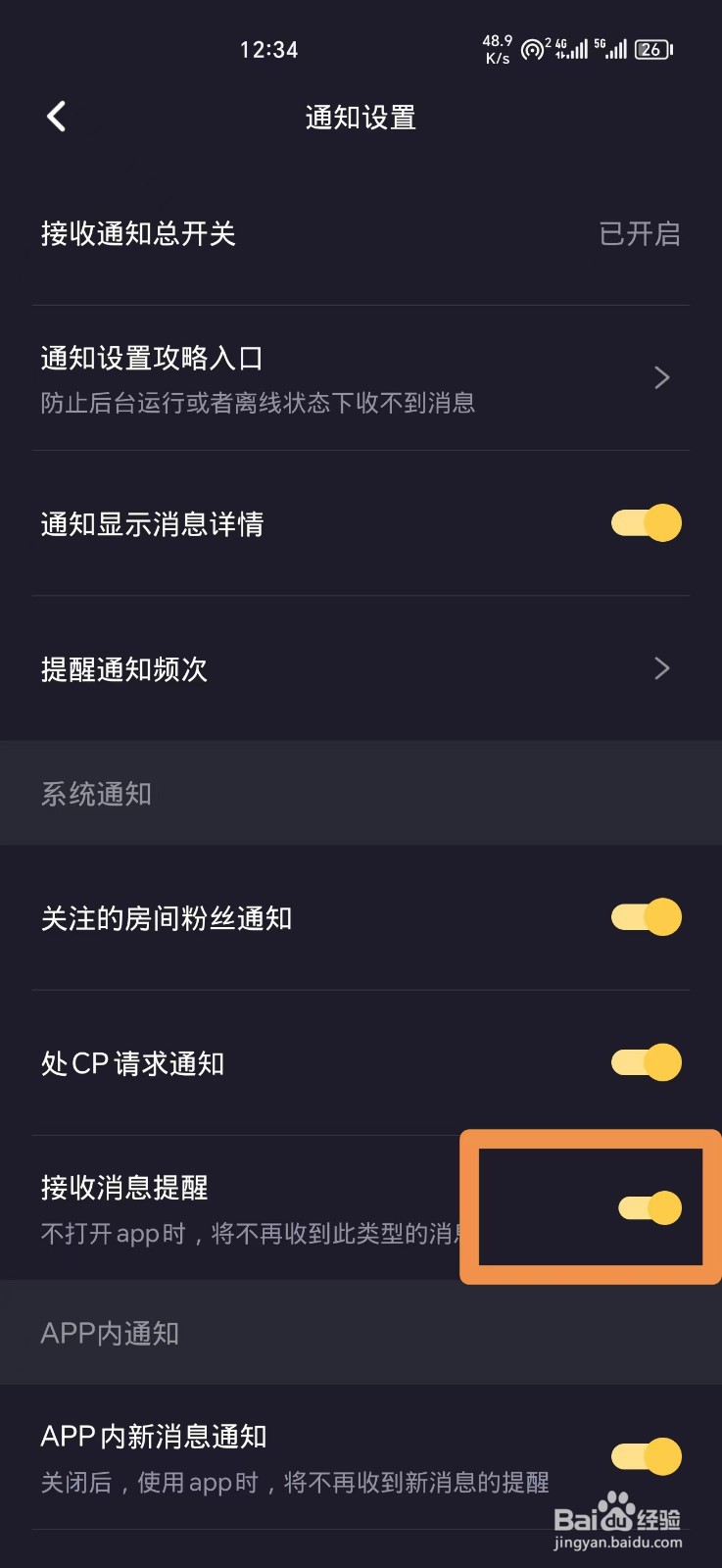
Task: Click the APP内通知 section header
Action: click(109, 1333)
